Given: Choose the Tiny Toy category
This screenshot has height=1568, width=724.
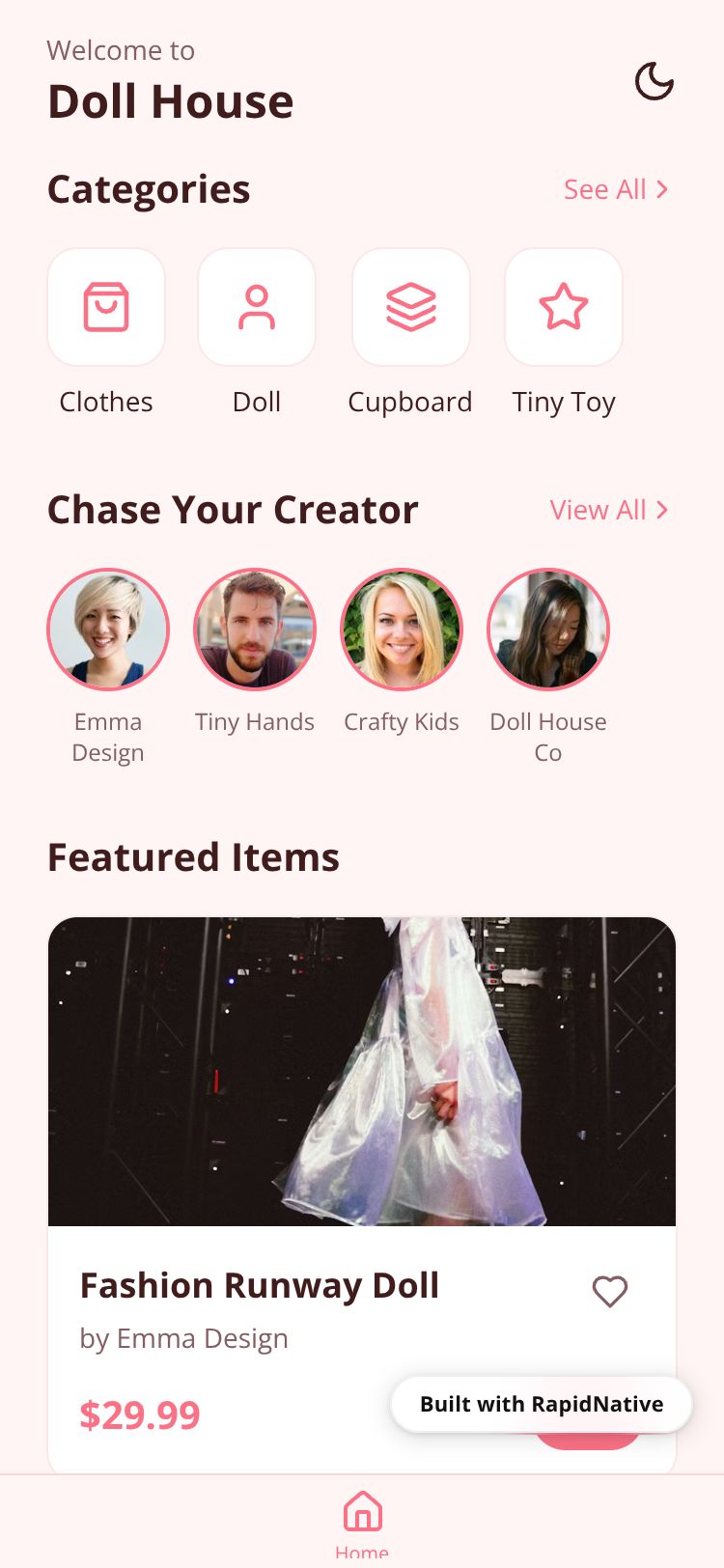Looking at the screenshot, I should (564, 308).
